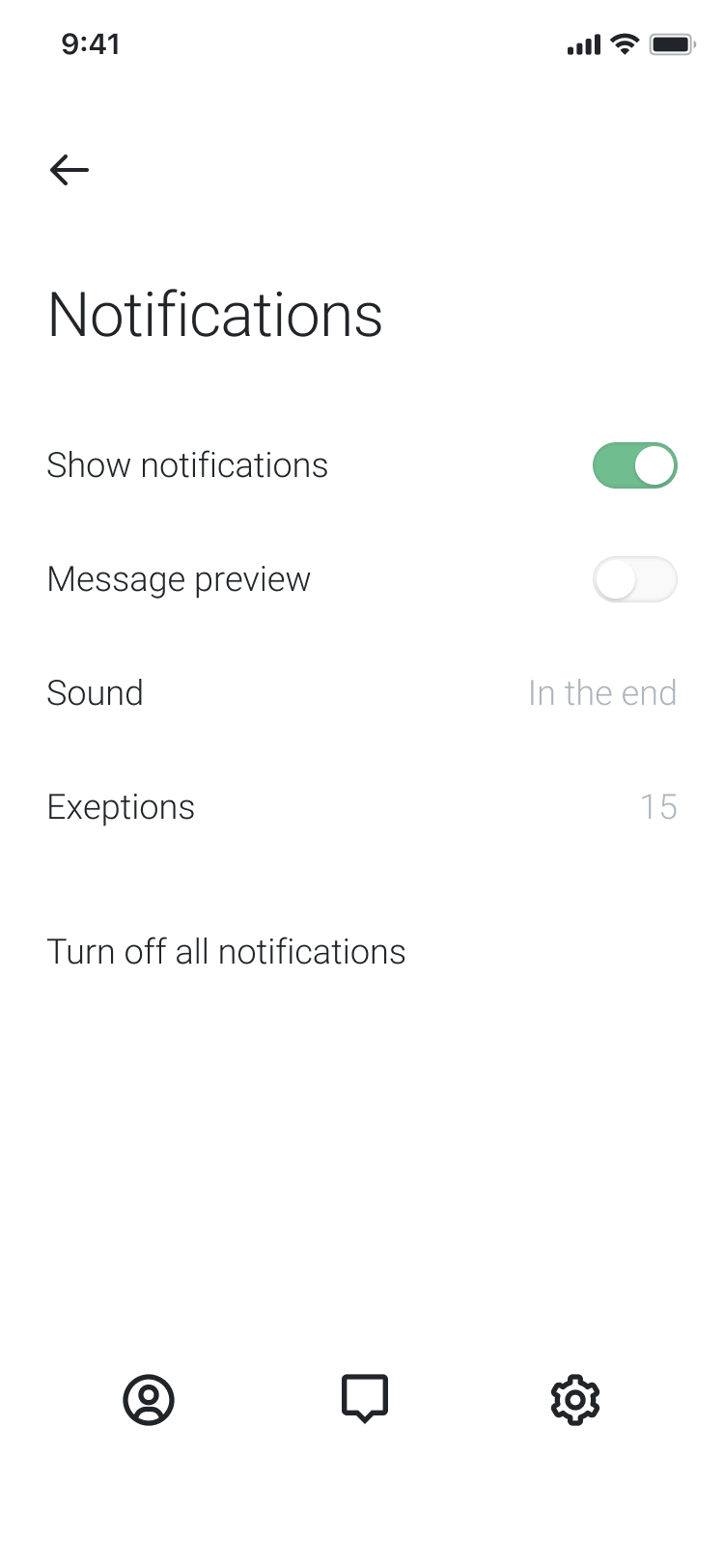Viewport: 724px width, 1568px height.
Task: Turn off the Show notifications switch
Action: [x=634, y=465]
